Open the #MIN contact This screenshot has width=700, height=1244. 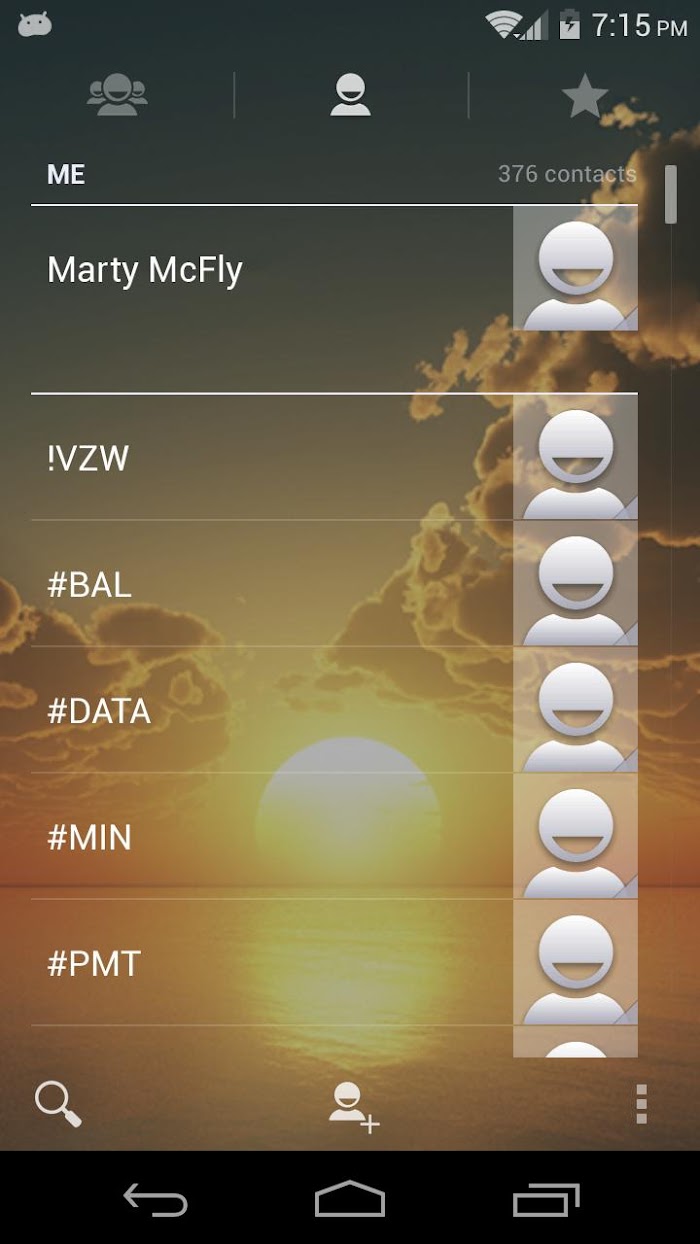[334, 835]
